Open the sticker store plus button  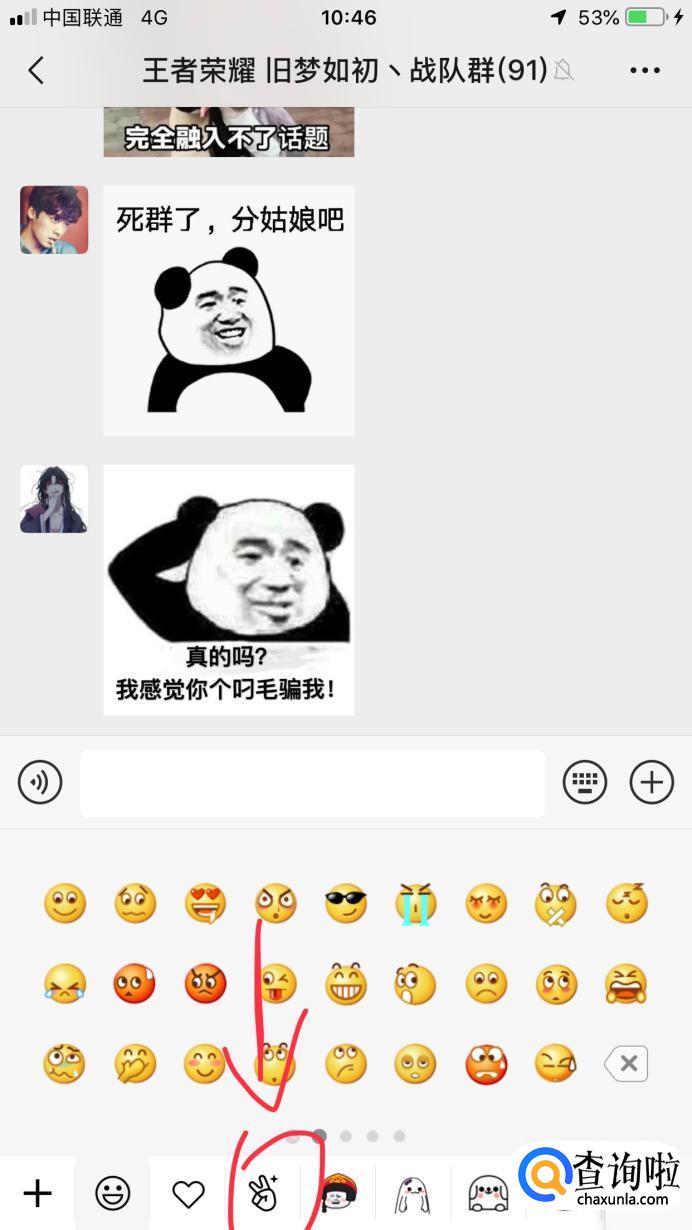[x=37, y=1193]
